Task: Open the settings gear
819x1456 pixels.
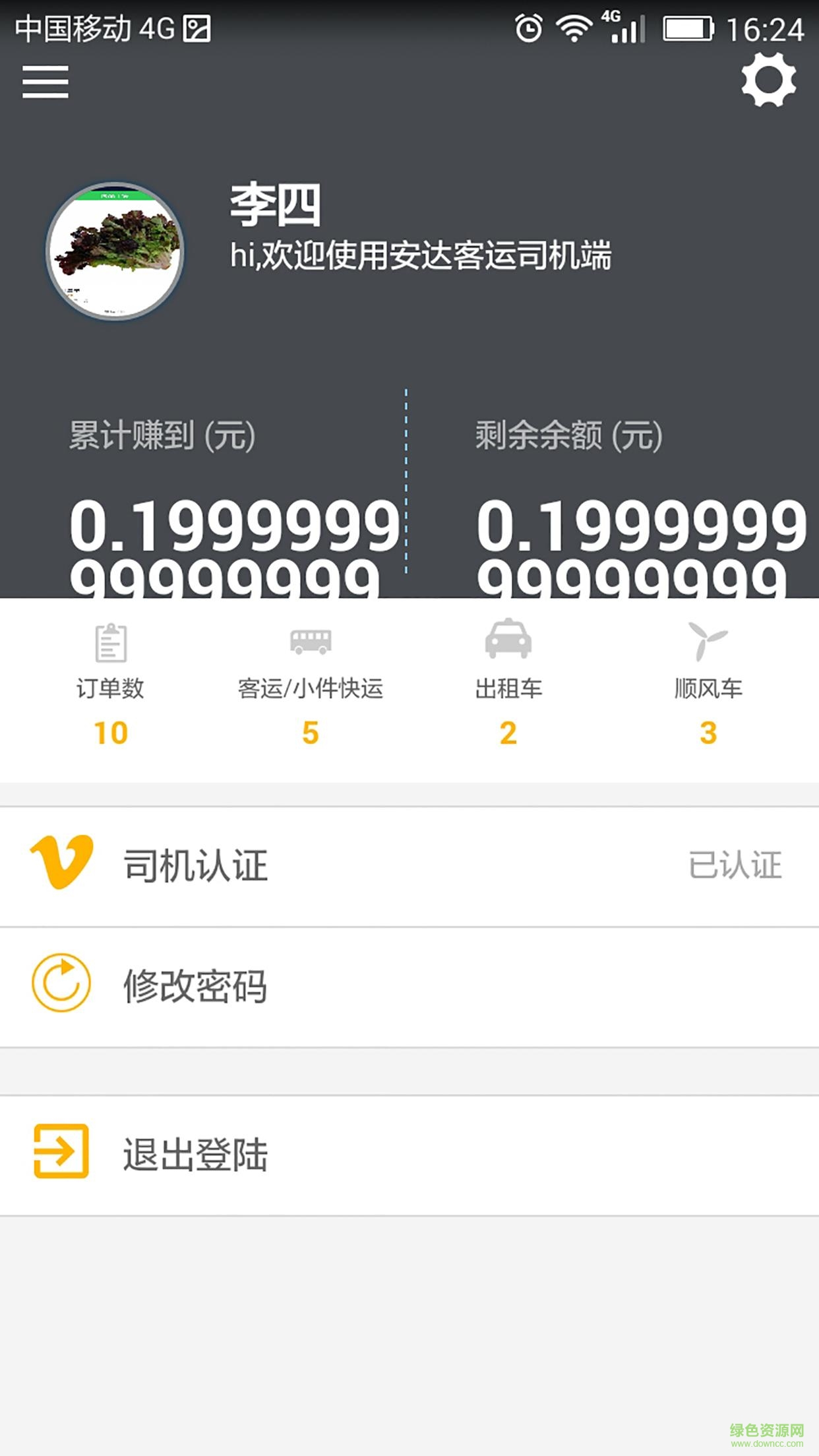Action: click(767, 82)
